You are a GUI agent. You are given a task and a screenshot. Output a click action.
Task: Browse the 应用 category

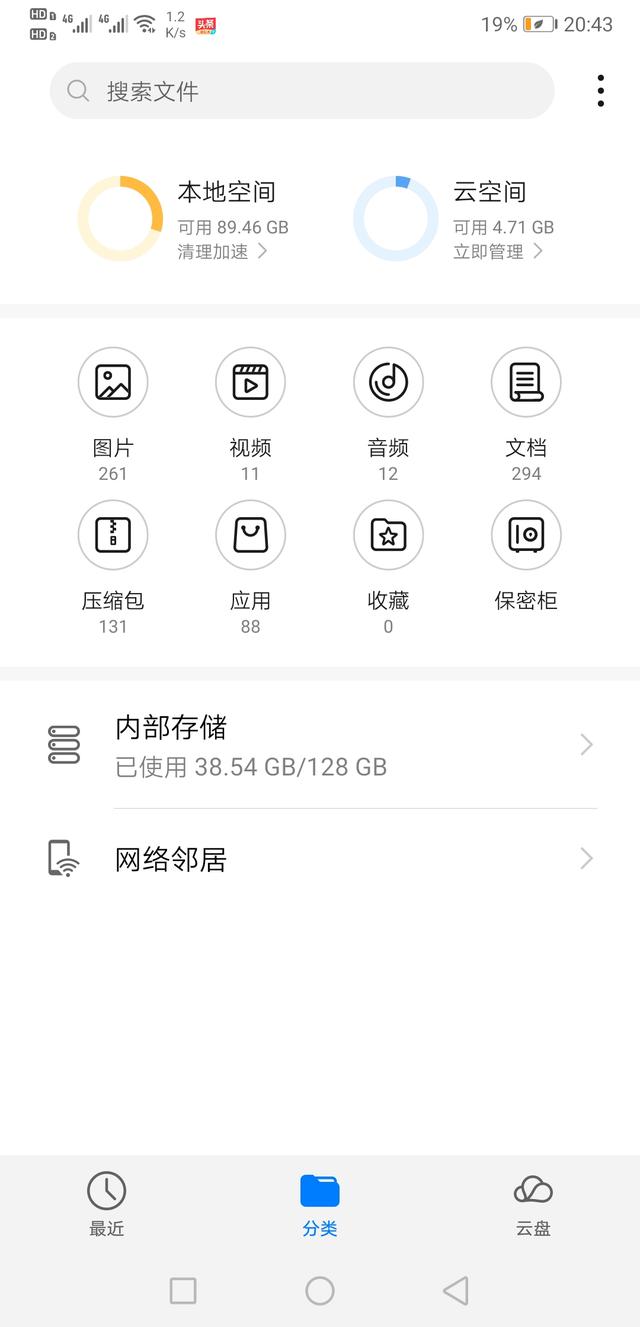click(x=250, y=536)
